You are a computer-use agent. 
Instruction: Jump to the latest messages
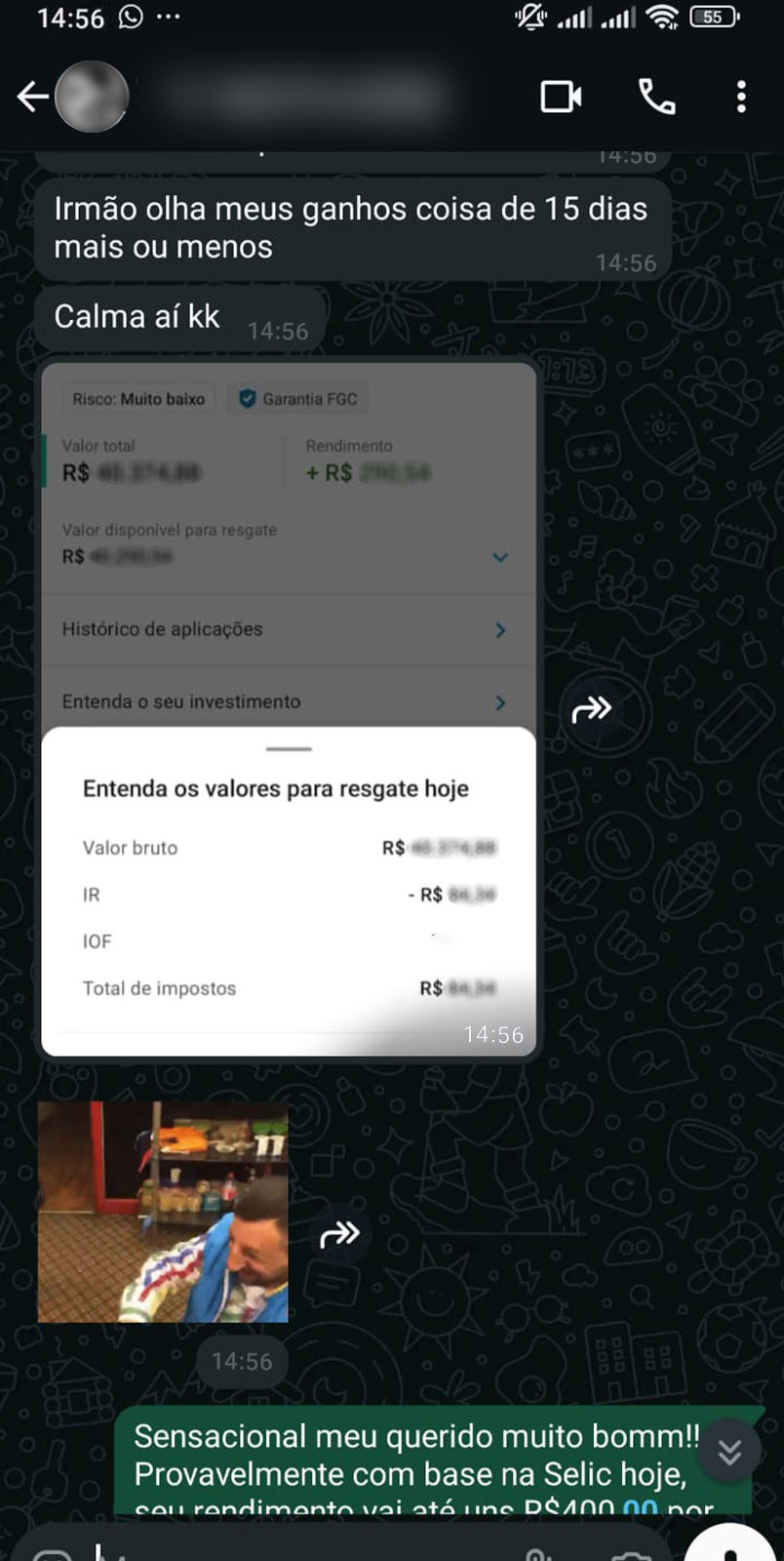pyautogui.click(x=729, y=1452)
